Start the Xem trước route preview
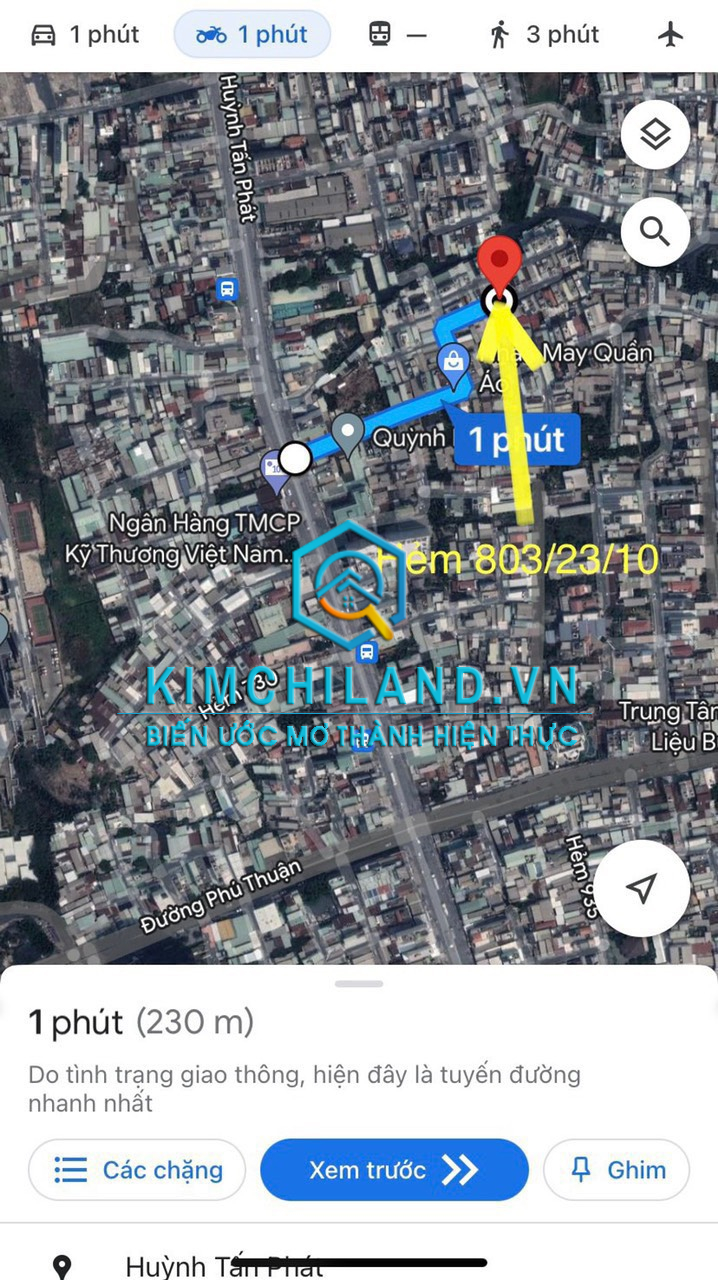The width and height of the screenshot is (718, 1280). pos(393,1169)
